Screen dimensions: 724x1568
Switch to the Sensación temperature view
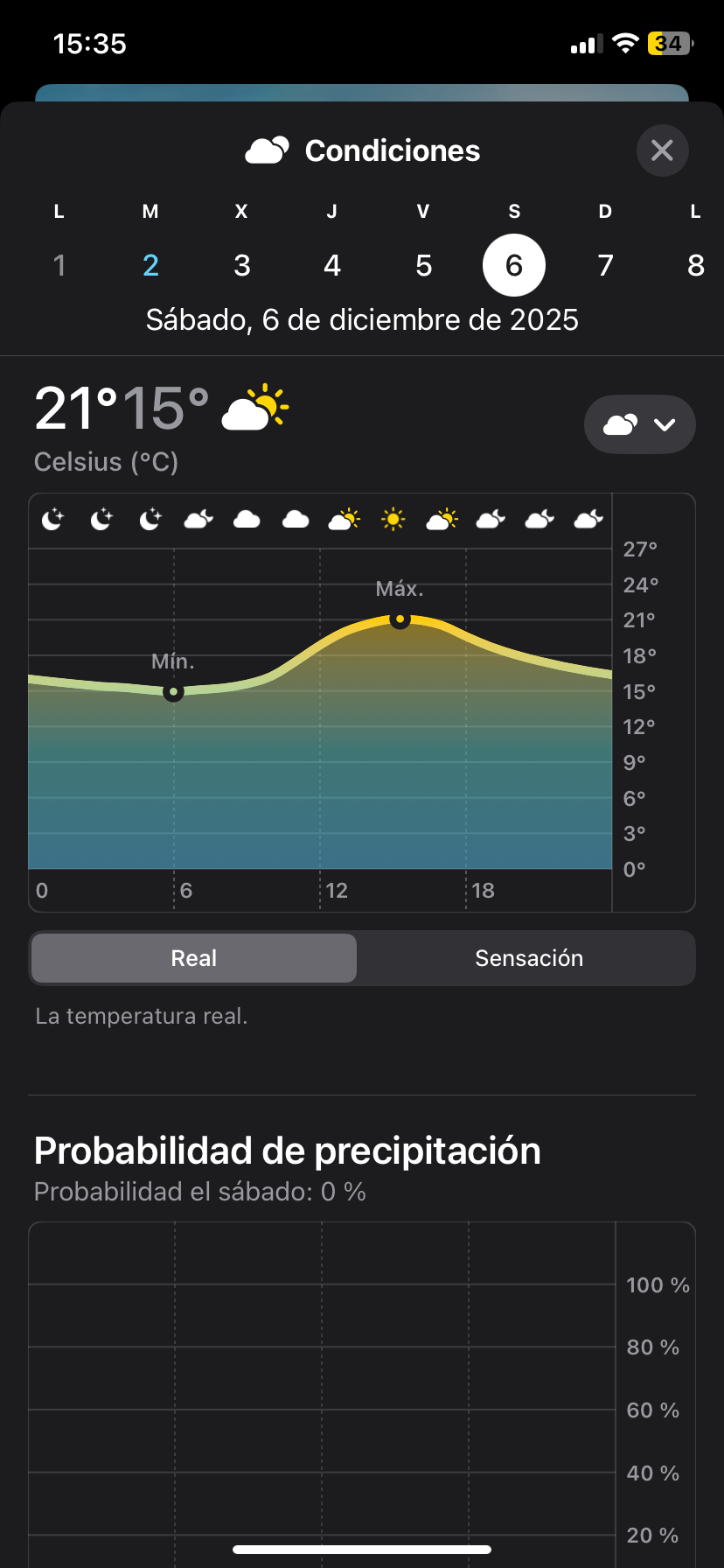528,958
